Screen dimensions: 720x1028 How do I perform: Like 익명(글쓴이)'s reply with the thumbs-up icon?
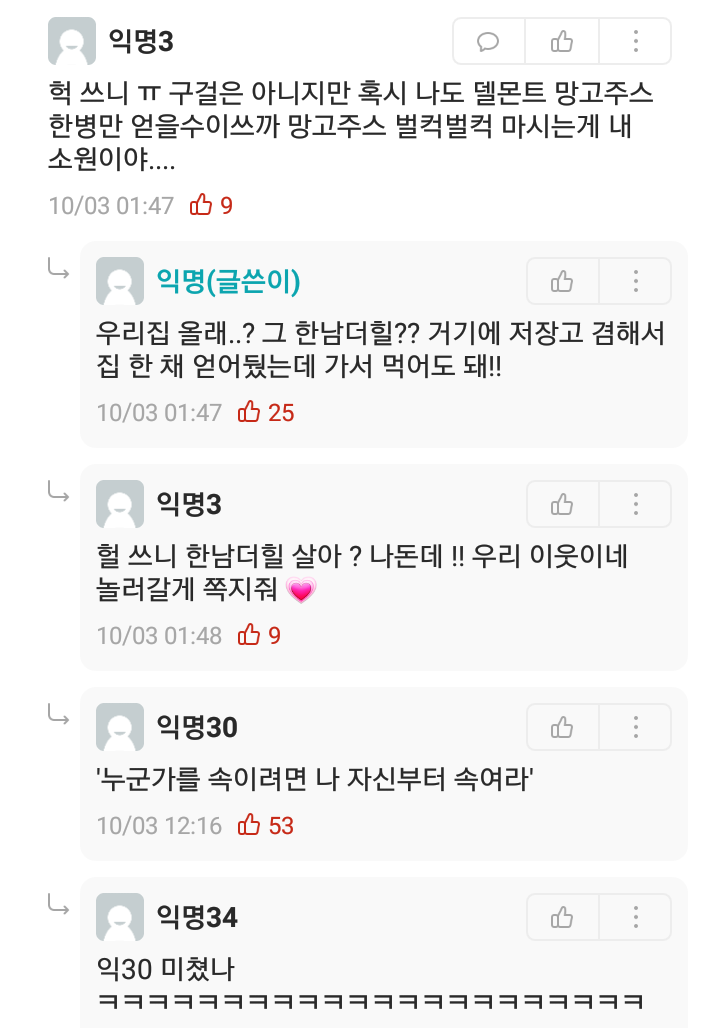(561, 281)
